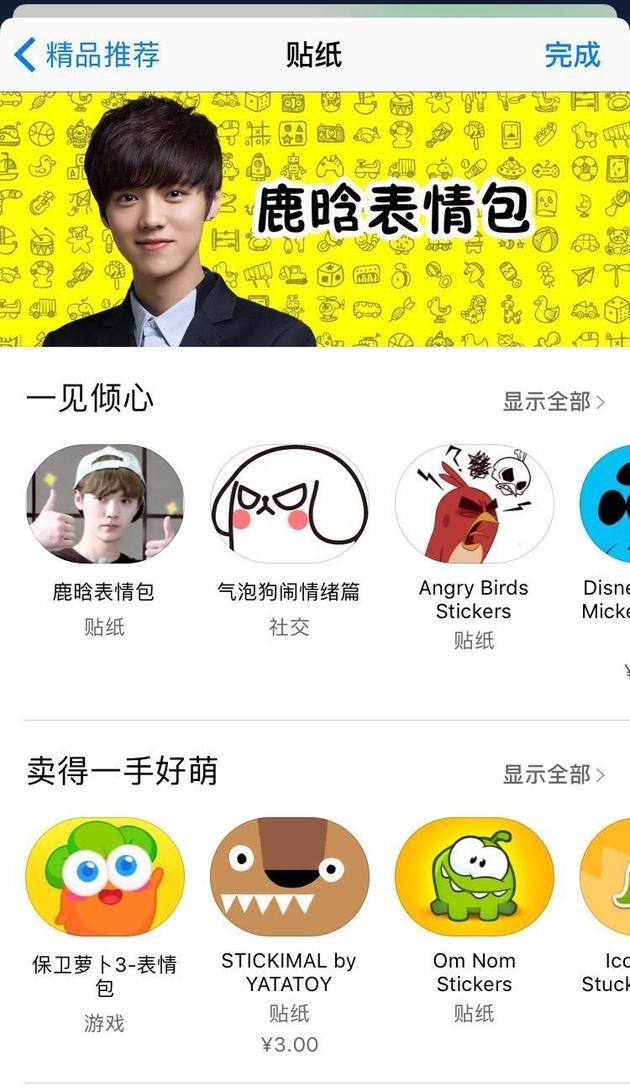Open 气泡狗闹情绪篇 sticker app
This screenshot has width=630, height=1091.
(289, 505)
